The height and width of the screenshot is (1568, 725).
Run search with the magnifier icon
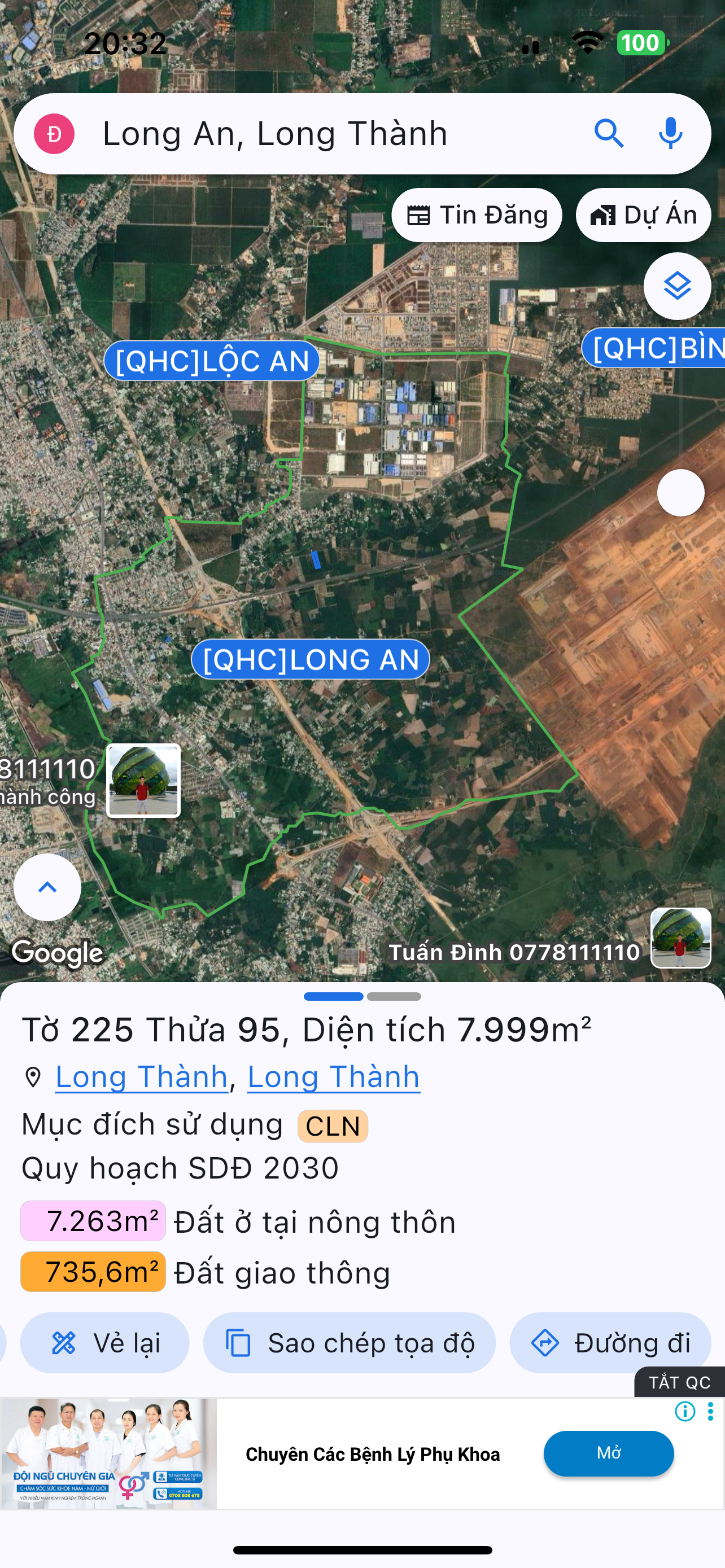click(x=609, y=134)
